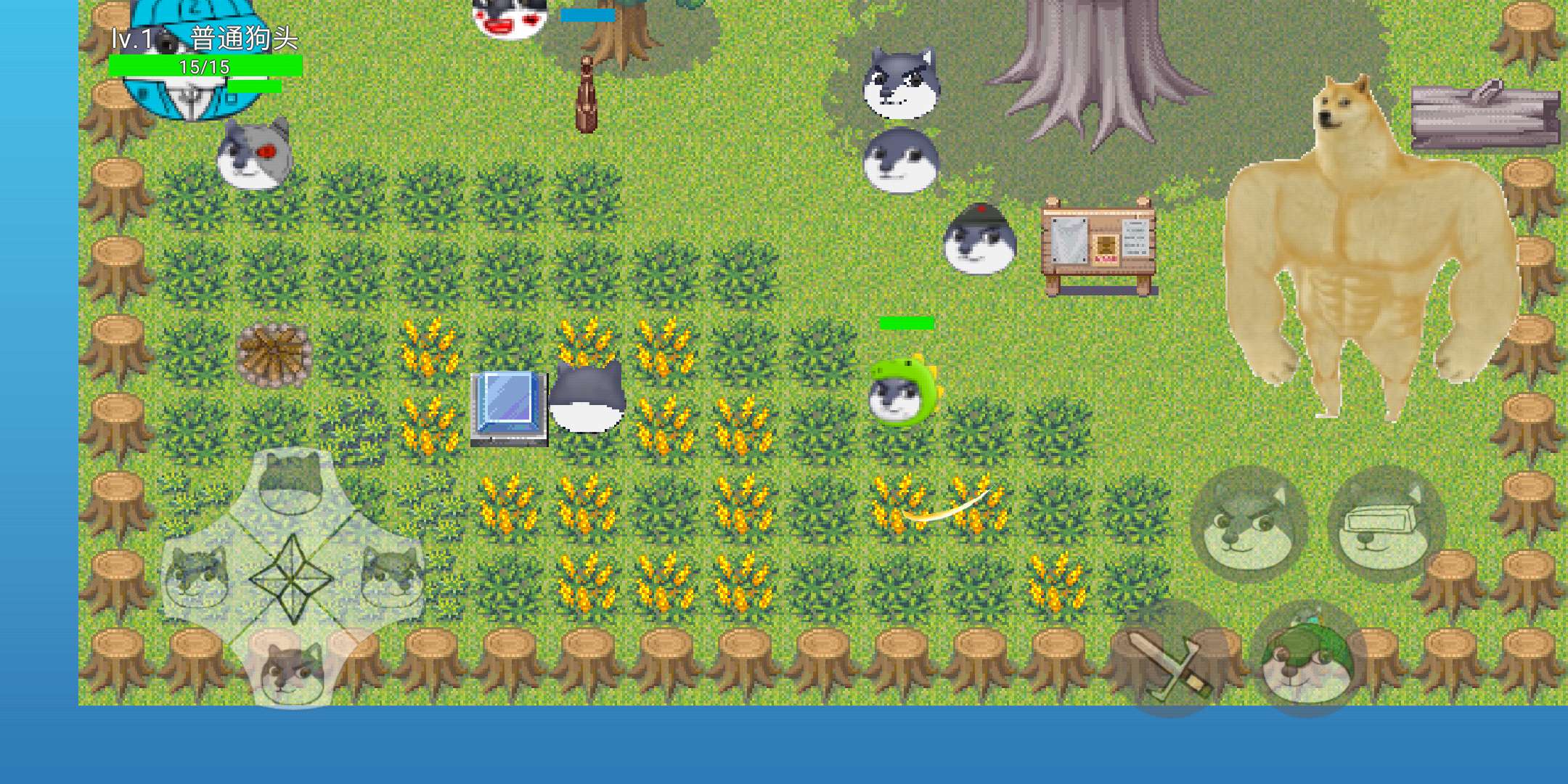Move right using the D-pad right button
Image resolution: width=1568 pixels, height=784 pixels.
(390, 577)
